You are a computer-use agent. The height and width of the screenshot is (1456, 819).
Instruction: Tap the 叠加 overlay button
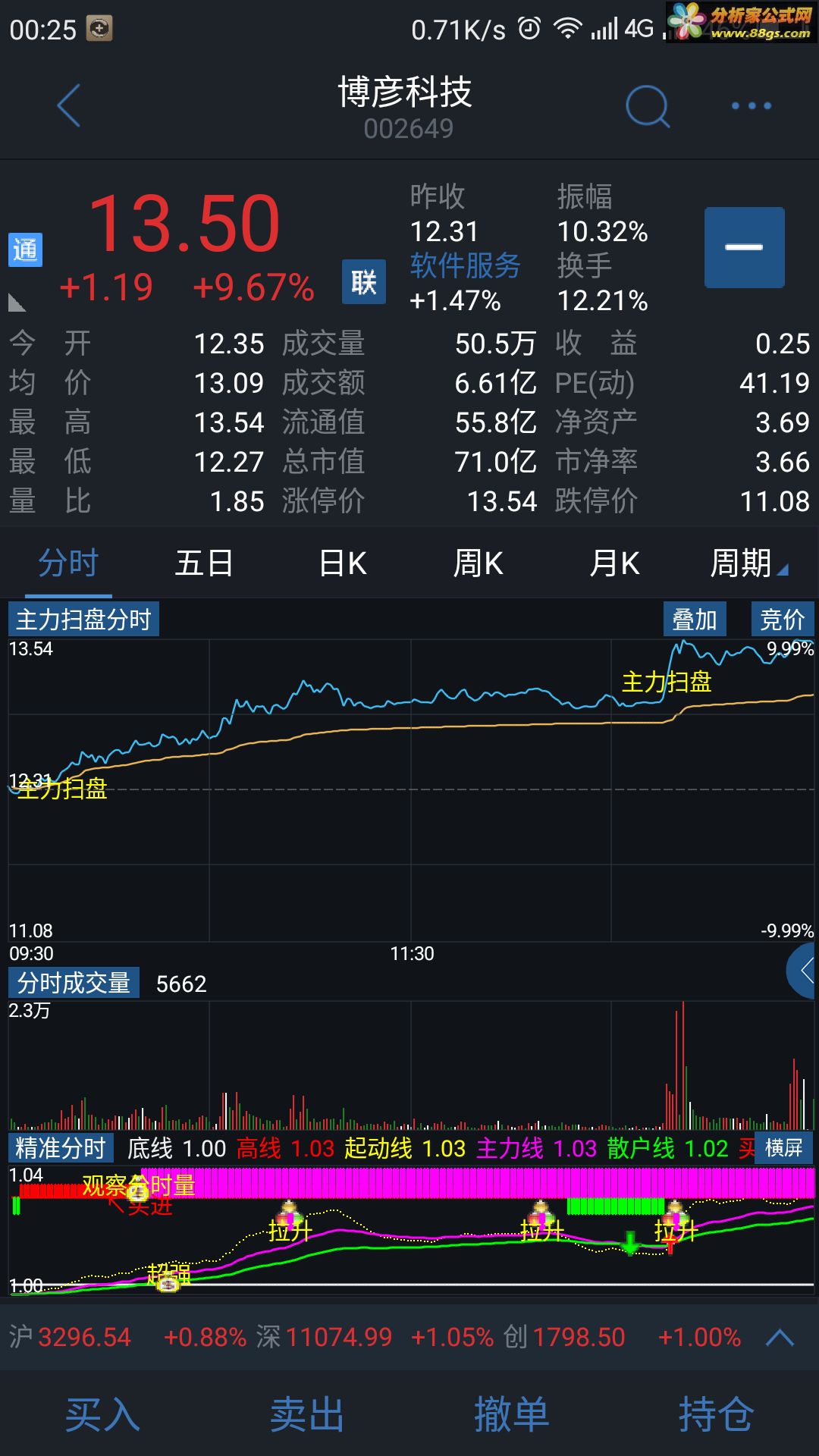tap(695, 620)
